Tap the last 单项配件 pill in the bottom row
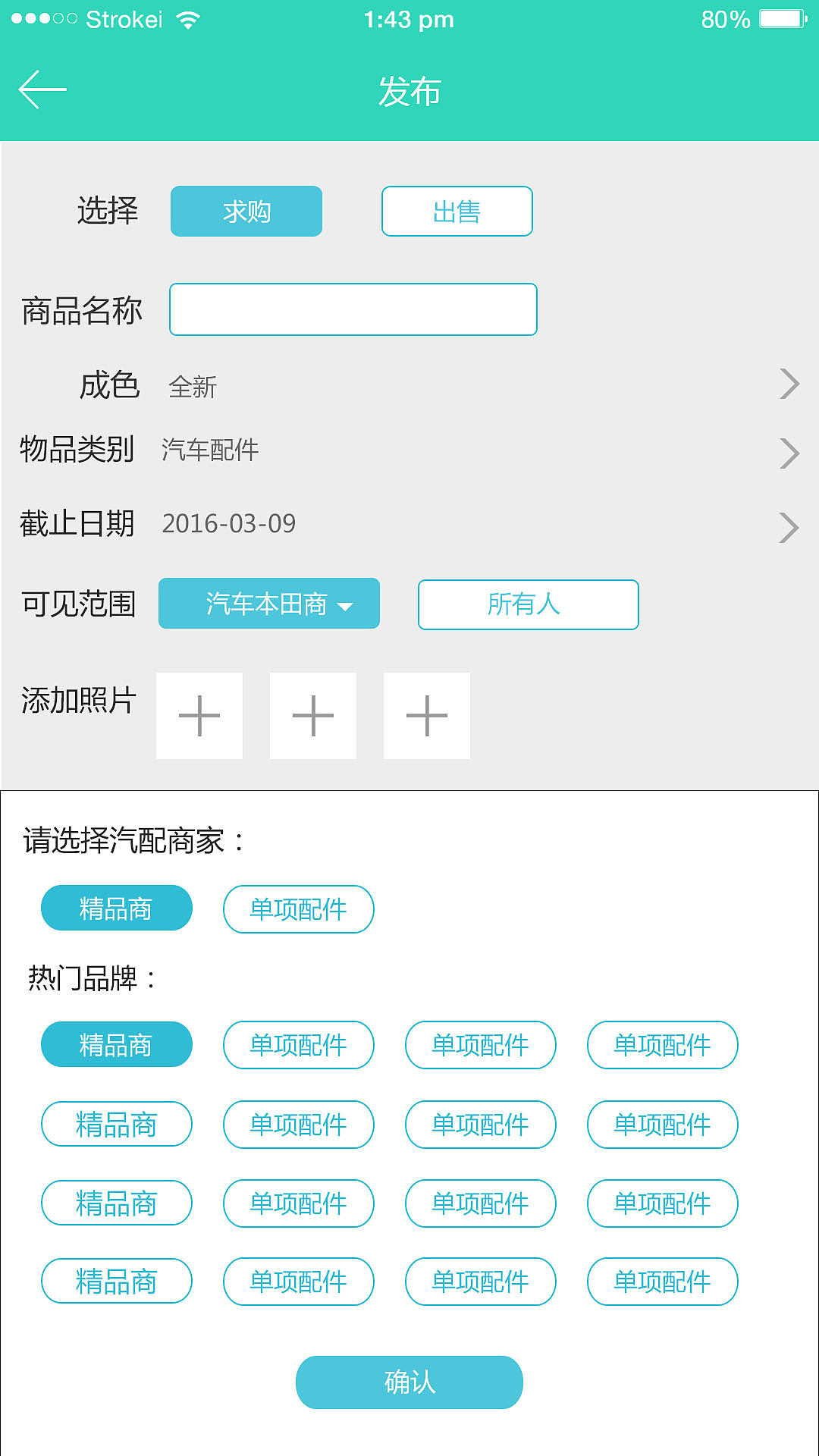This screenshot has width=819, height=1456. click(662, 1282)
